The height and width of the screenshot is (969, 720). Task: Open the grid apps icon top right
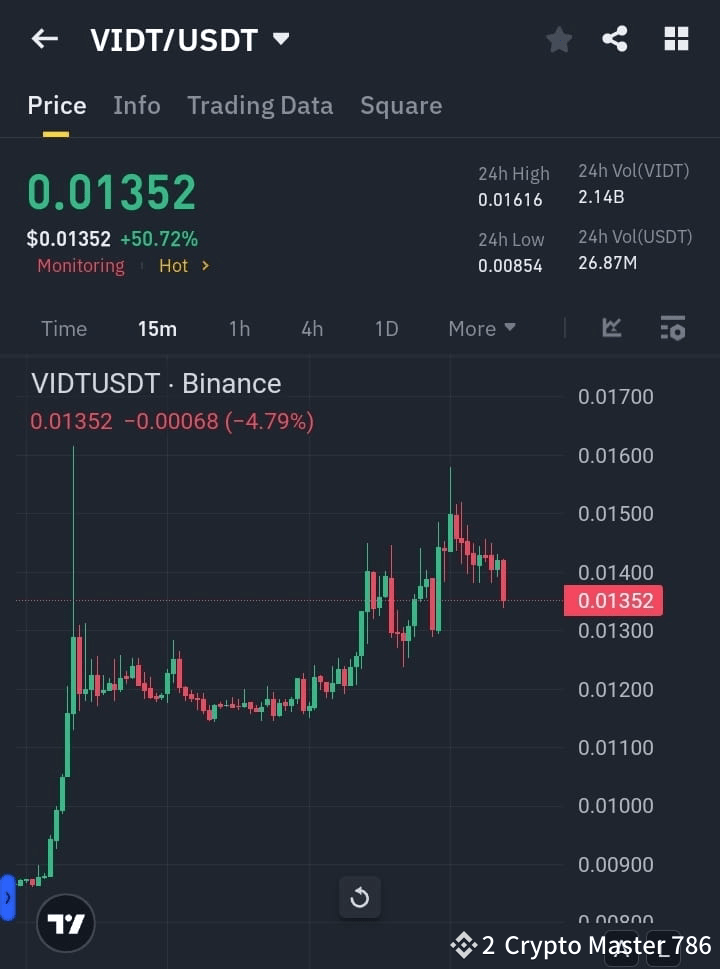click(676, 39)
